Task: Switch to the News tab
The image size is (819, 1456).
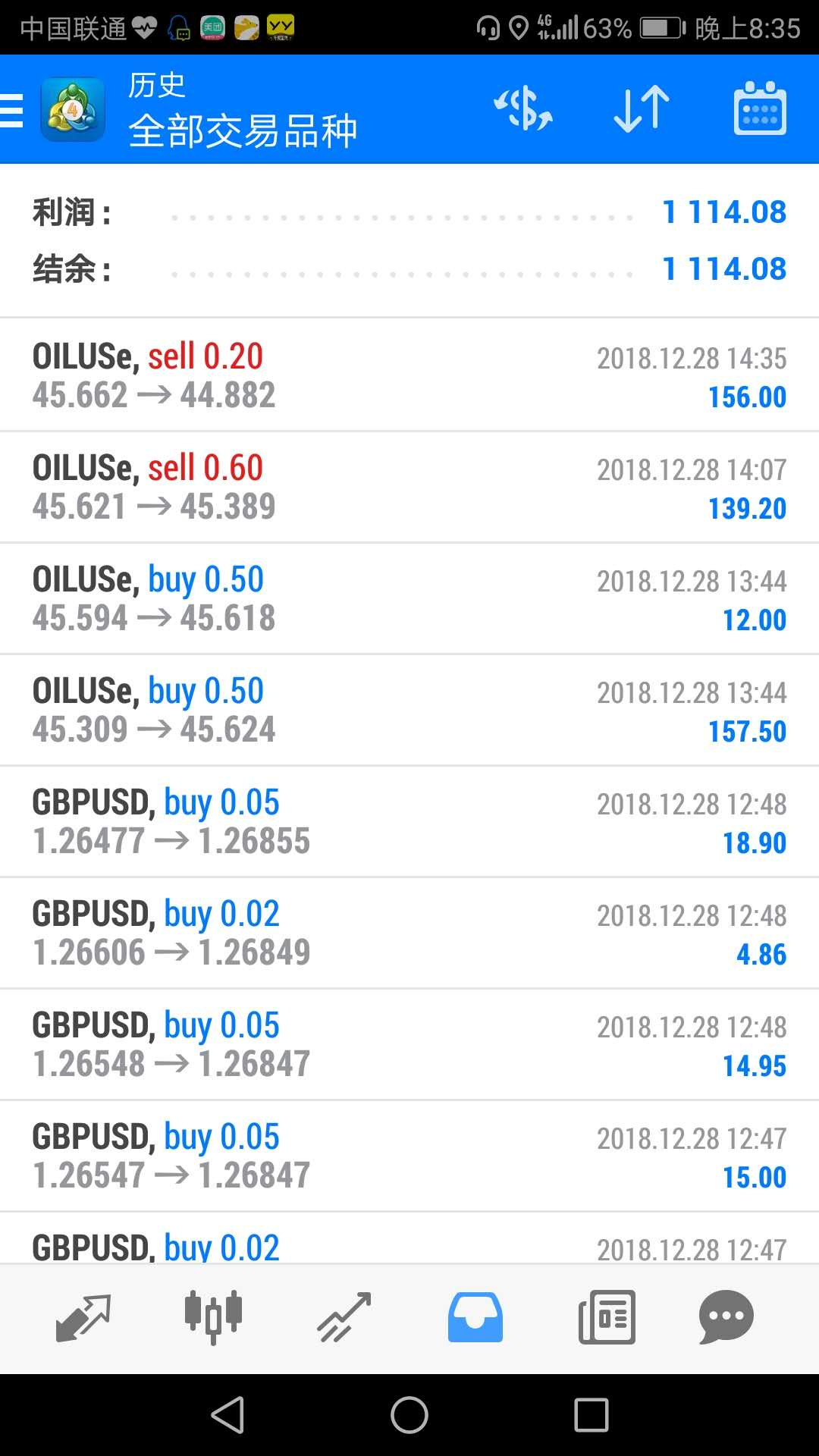Action: (x=607, y=1318)
